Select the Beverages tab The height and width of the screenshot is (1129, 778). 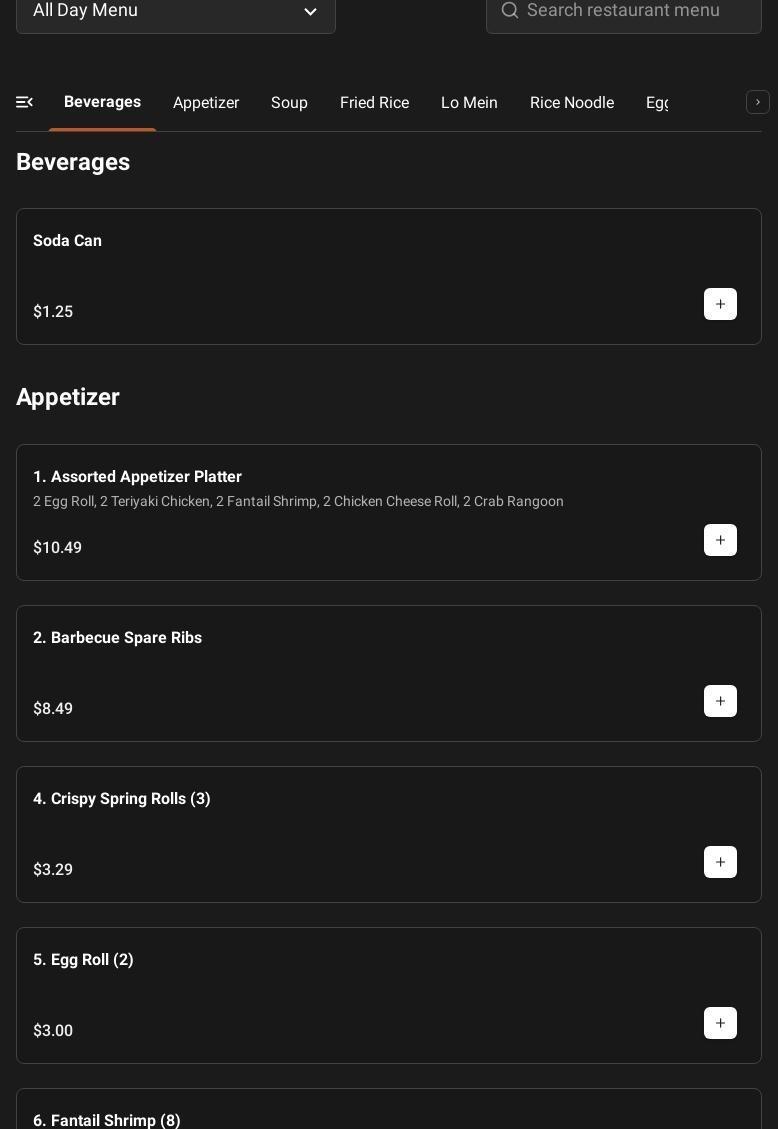tap(102, 102)
